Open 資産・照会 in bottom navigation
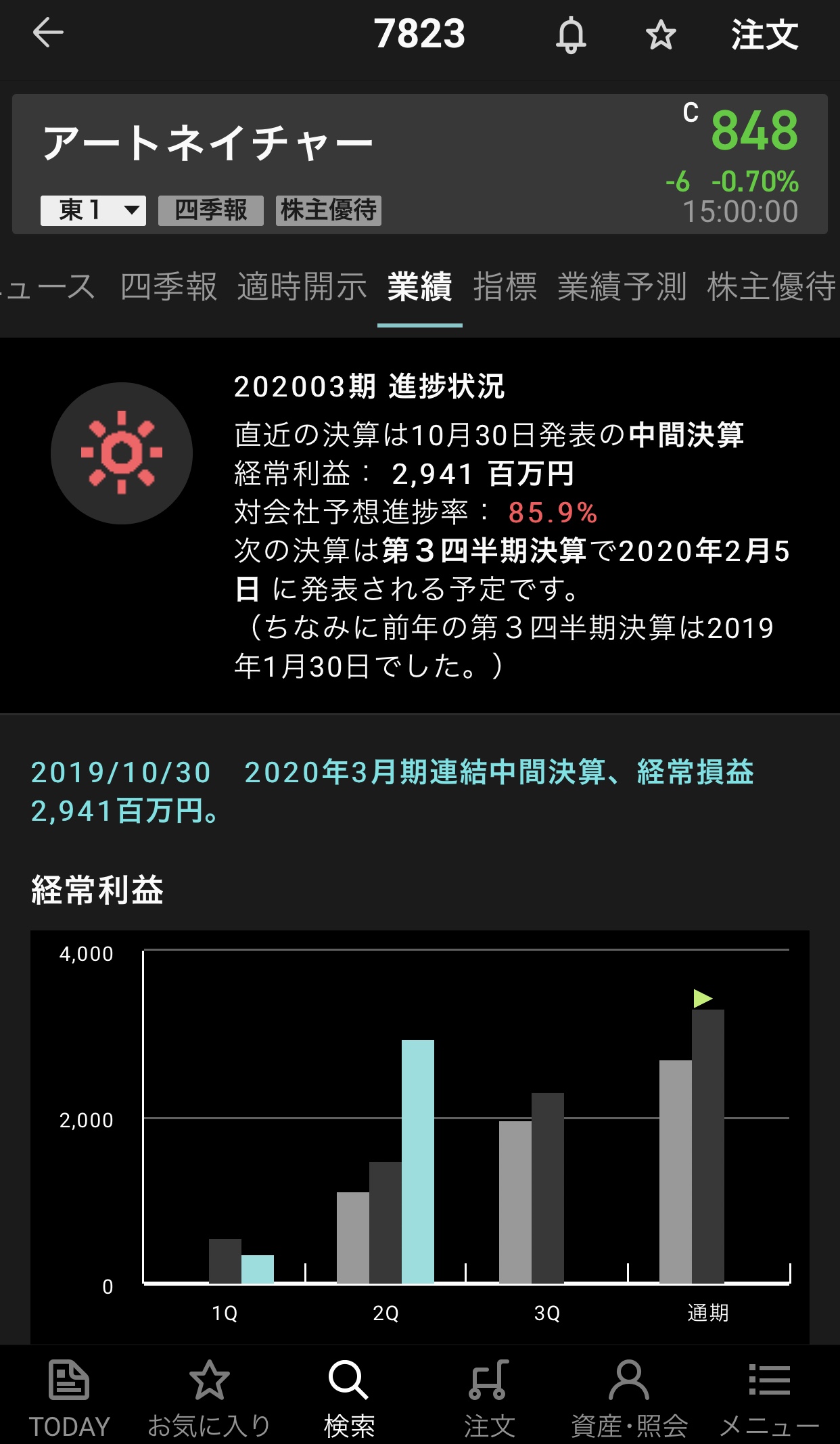Viewport: 840px width, 1444px height. point(629,1397)
